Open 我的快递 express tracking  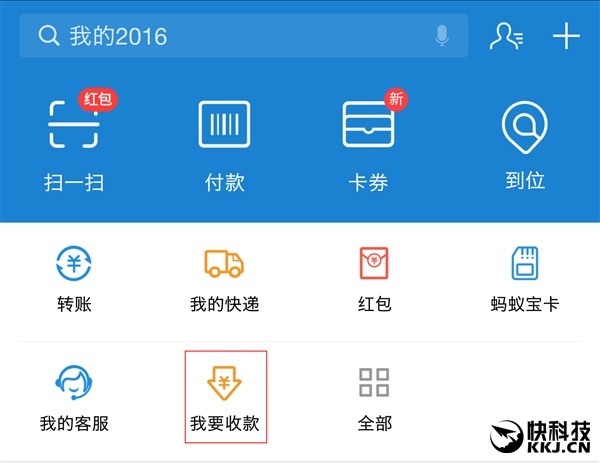tap(224, 278)
